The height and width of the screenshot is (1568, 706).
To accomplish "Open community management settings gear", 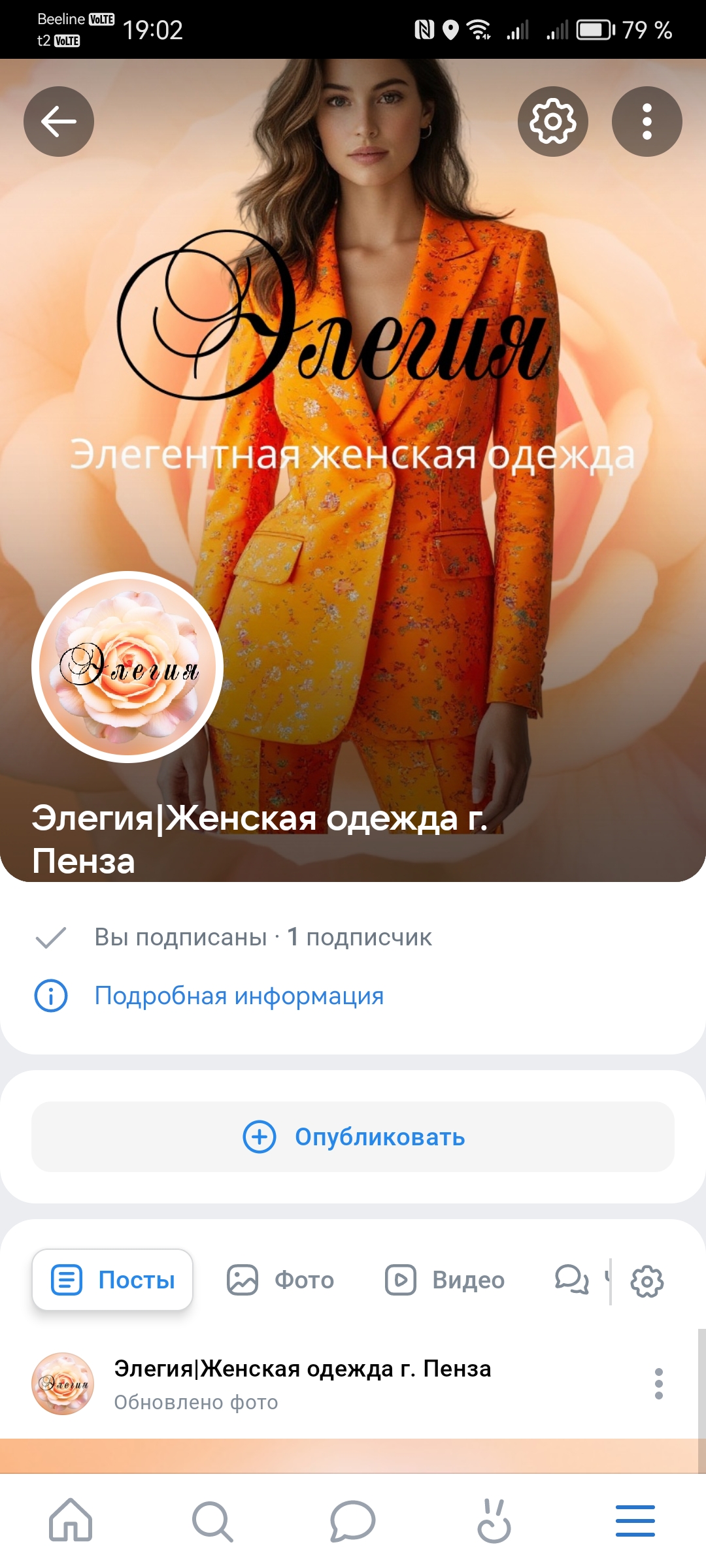I will pos(552,121).
